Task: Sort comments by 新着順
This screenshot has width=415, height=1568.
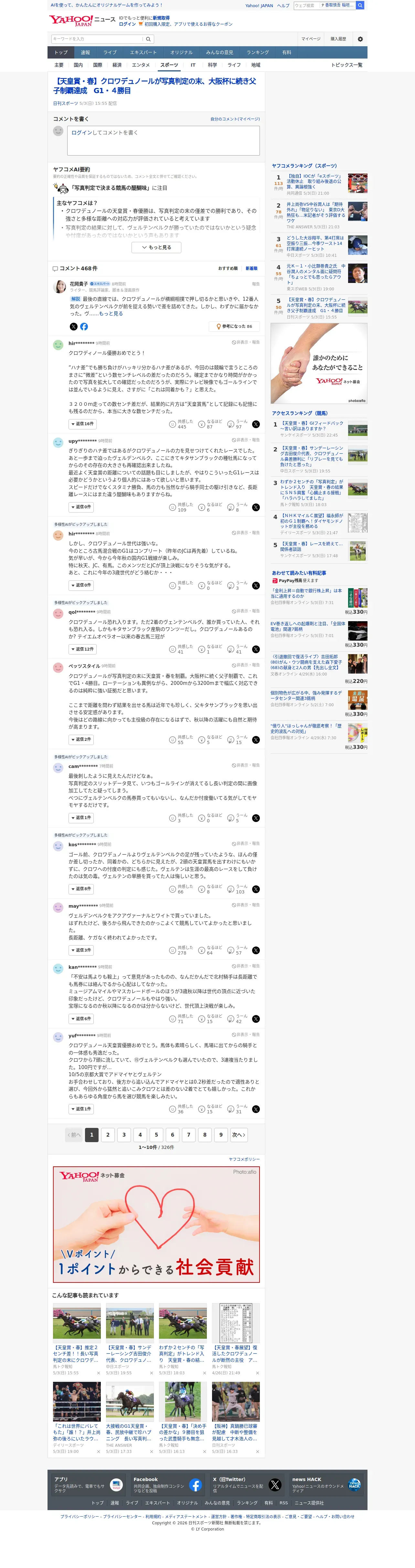Action: pos(251,268)
